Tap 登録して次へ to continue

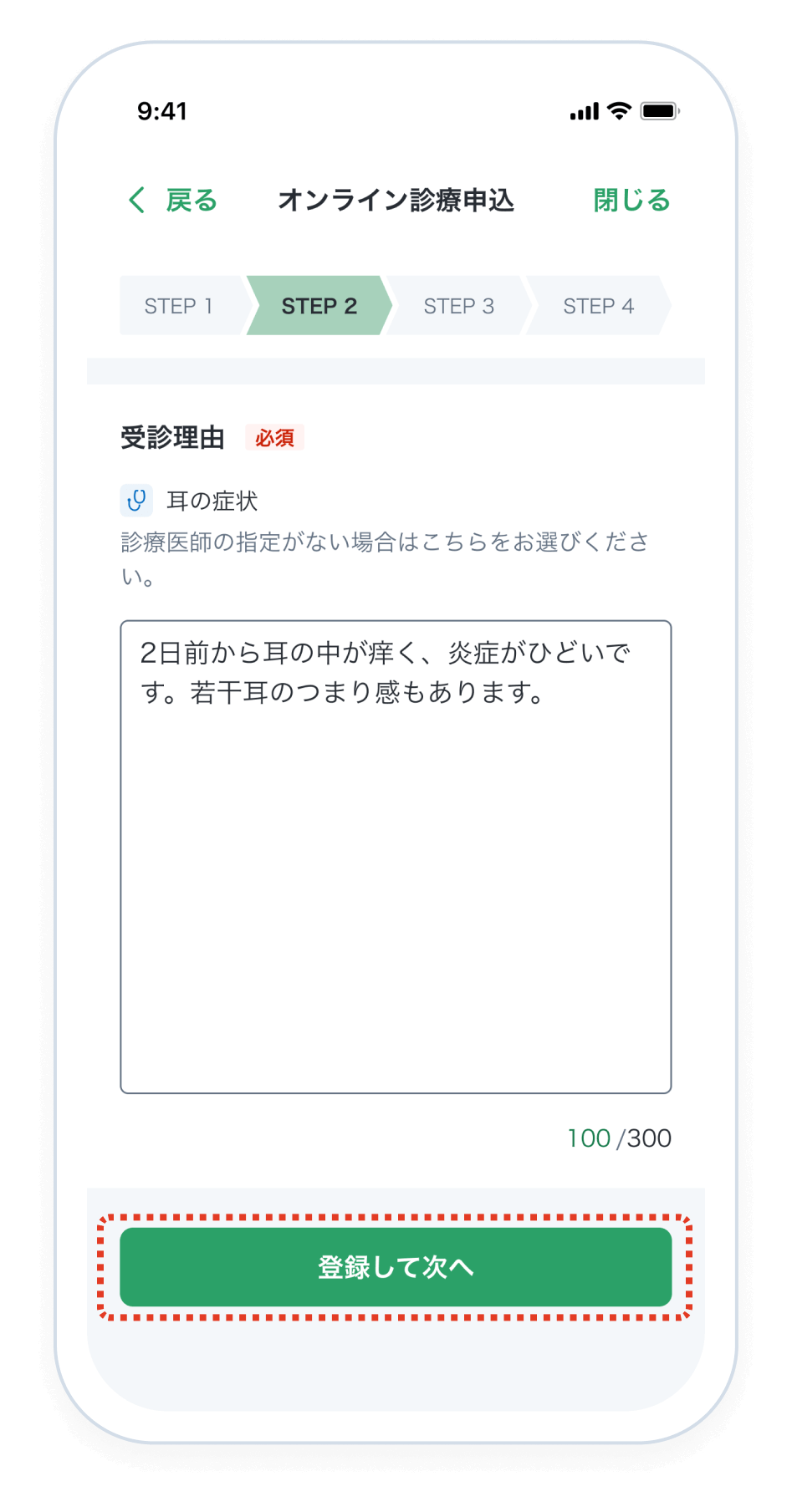coord(396,1266)
